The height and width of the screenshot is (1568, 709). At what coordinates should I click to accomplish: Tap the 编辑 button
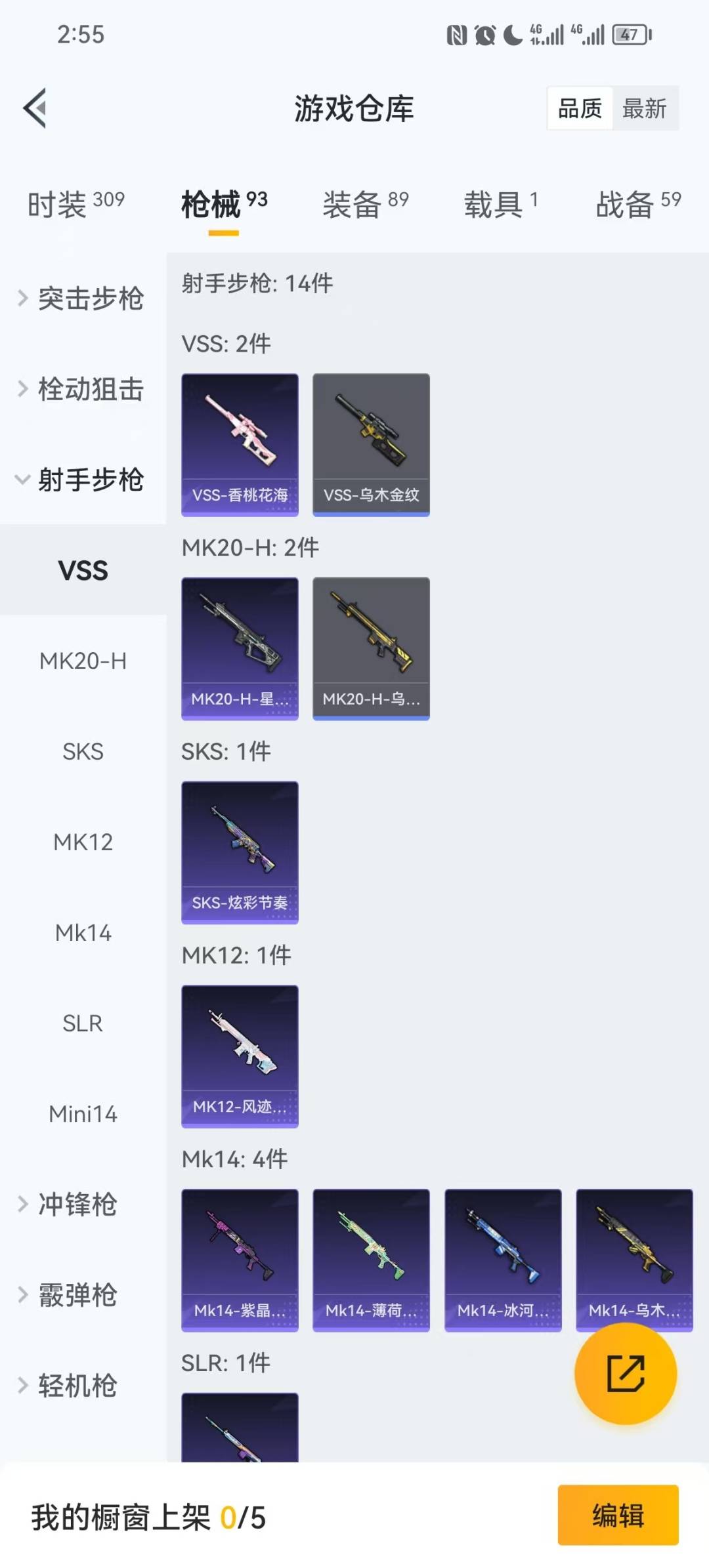(x=618, y=1516)
